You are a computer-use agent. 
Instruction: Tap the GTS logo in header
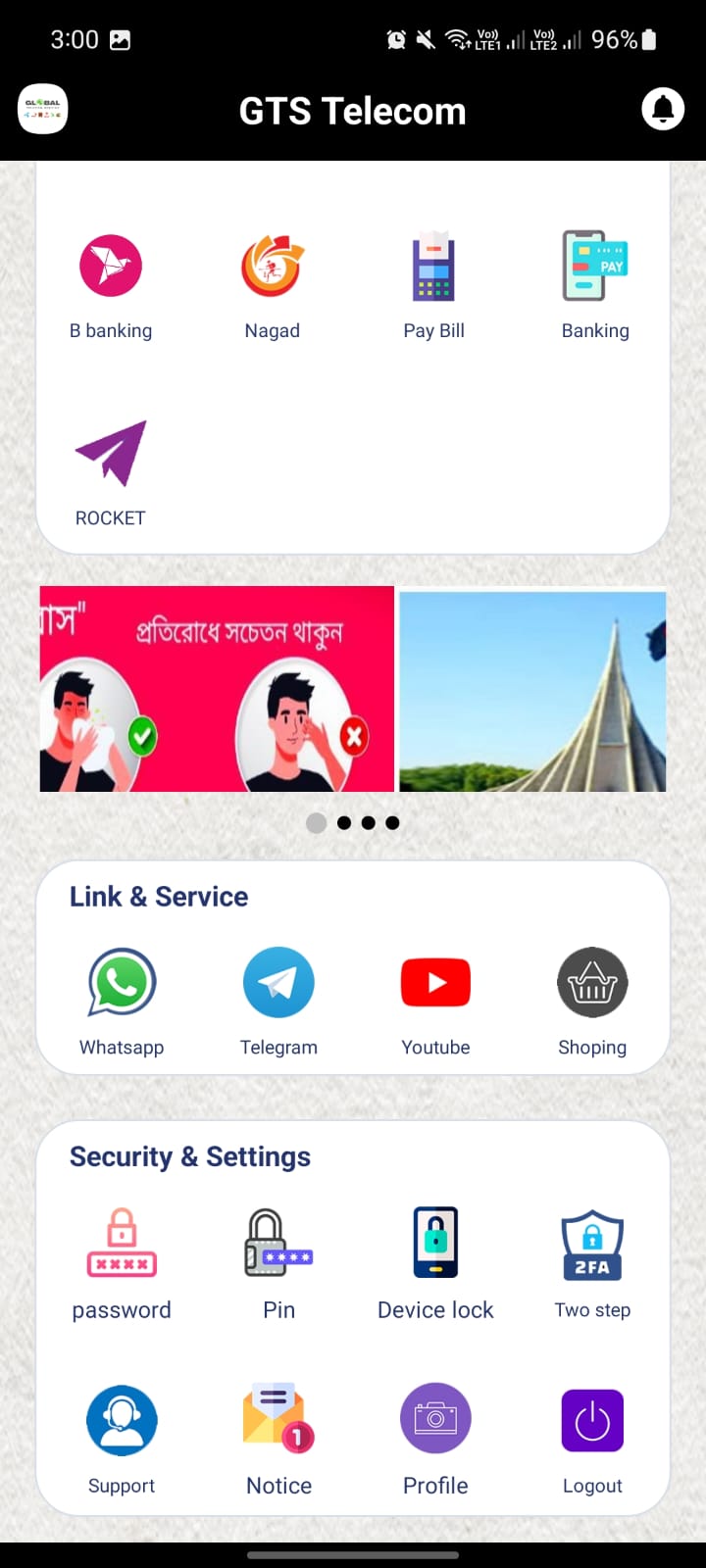[43, 109]
